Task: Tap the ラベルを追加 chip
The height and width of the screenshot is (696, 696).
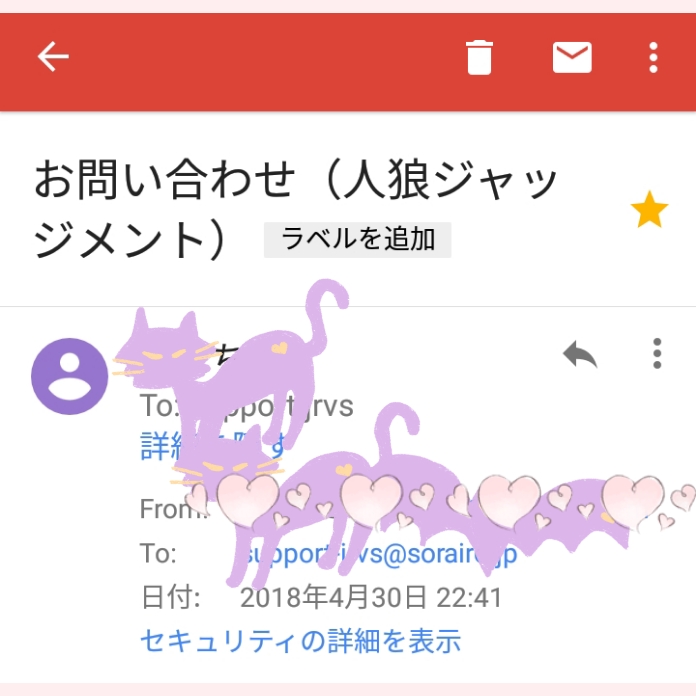Action: pos(357,239)
